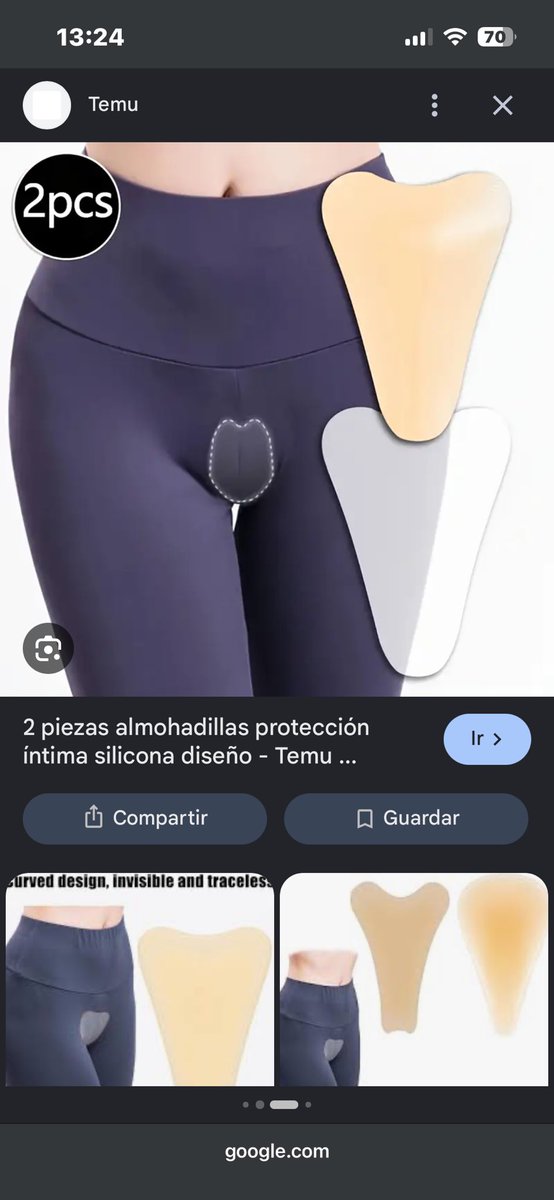Open the main Temu product image

coord(277,419)
